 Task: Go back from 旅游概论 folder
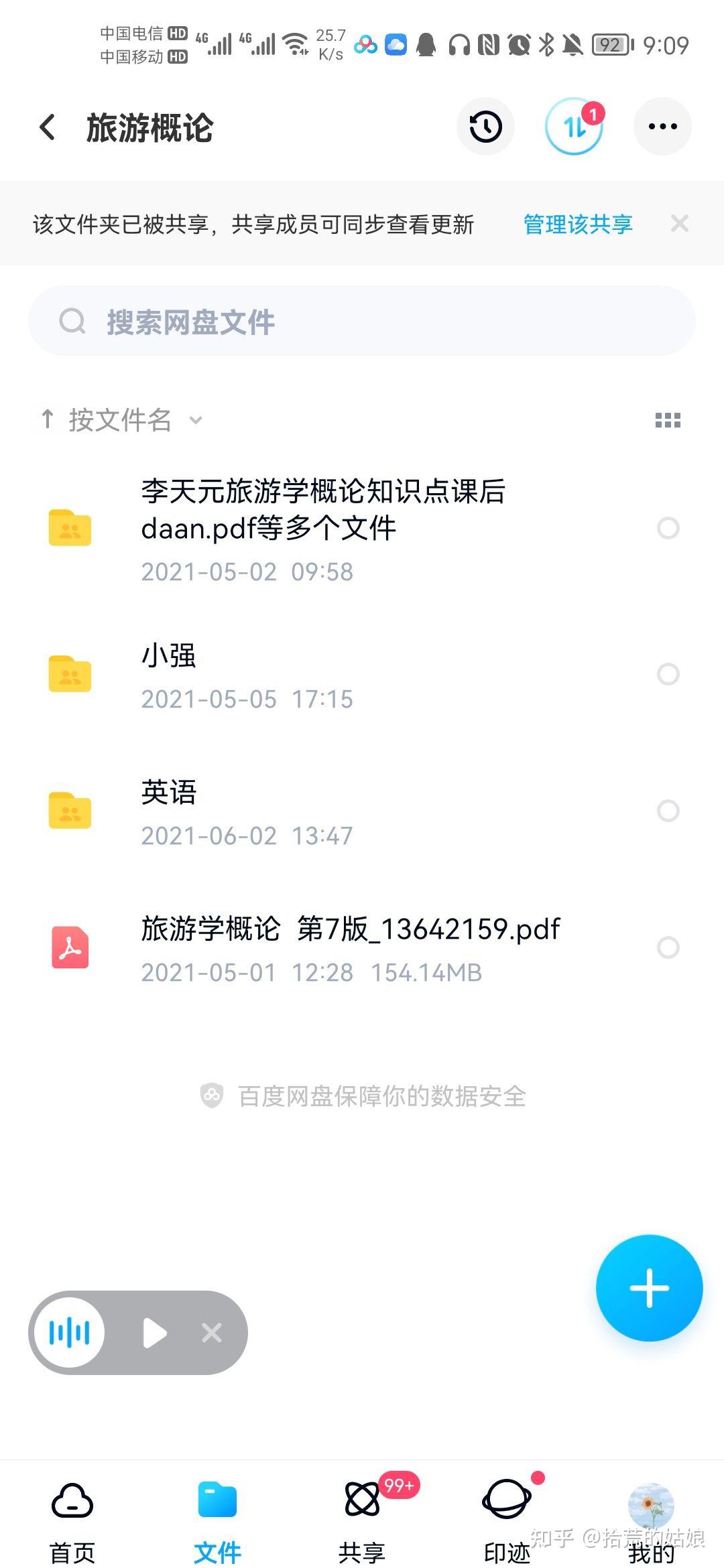(48, 127)
